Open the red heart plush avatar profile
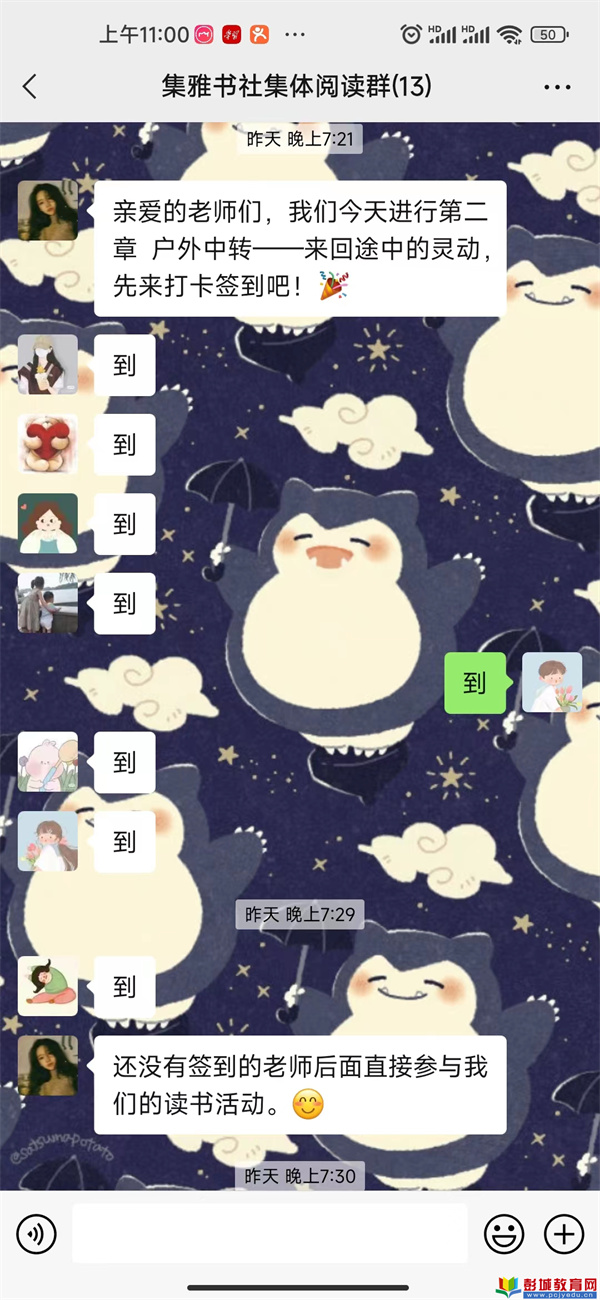This screenshot has height=1300, width=600. coord(48,444)
